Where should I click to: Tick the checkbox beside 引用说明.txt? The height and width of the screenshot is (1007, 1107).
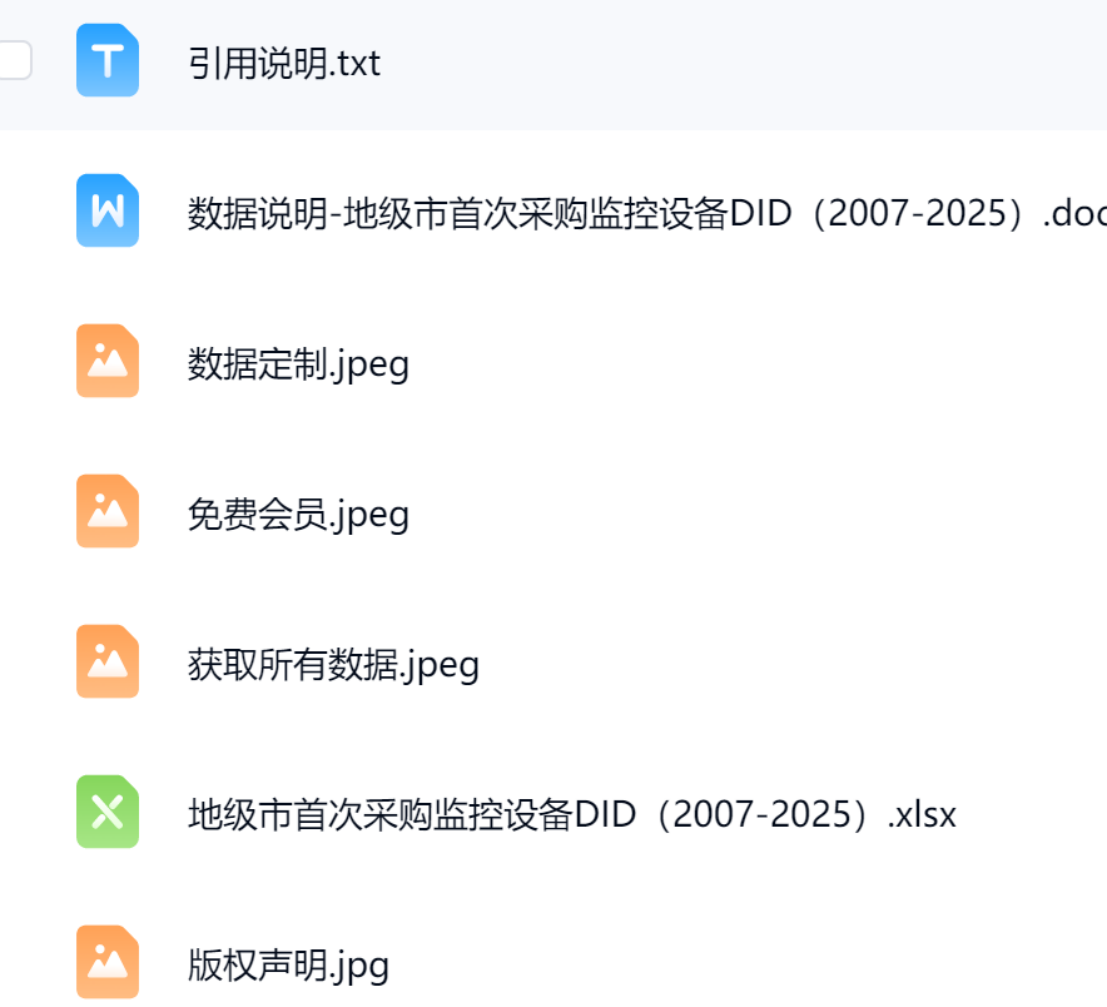point(12,62)
